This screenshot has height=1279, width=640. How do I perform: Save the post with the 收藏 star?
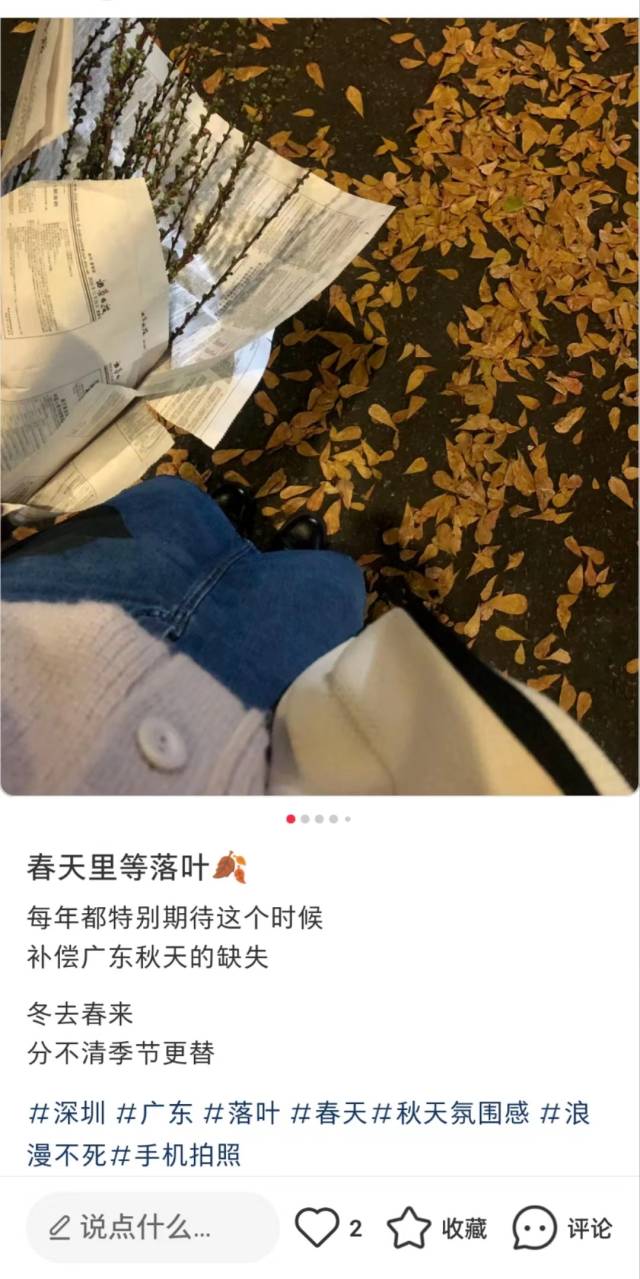tap(409, 1228)
